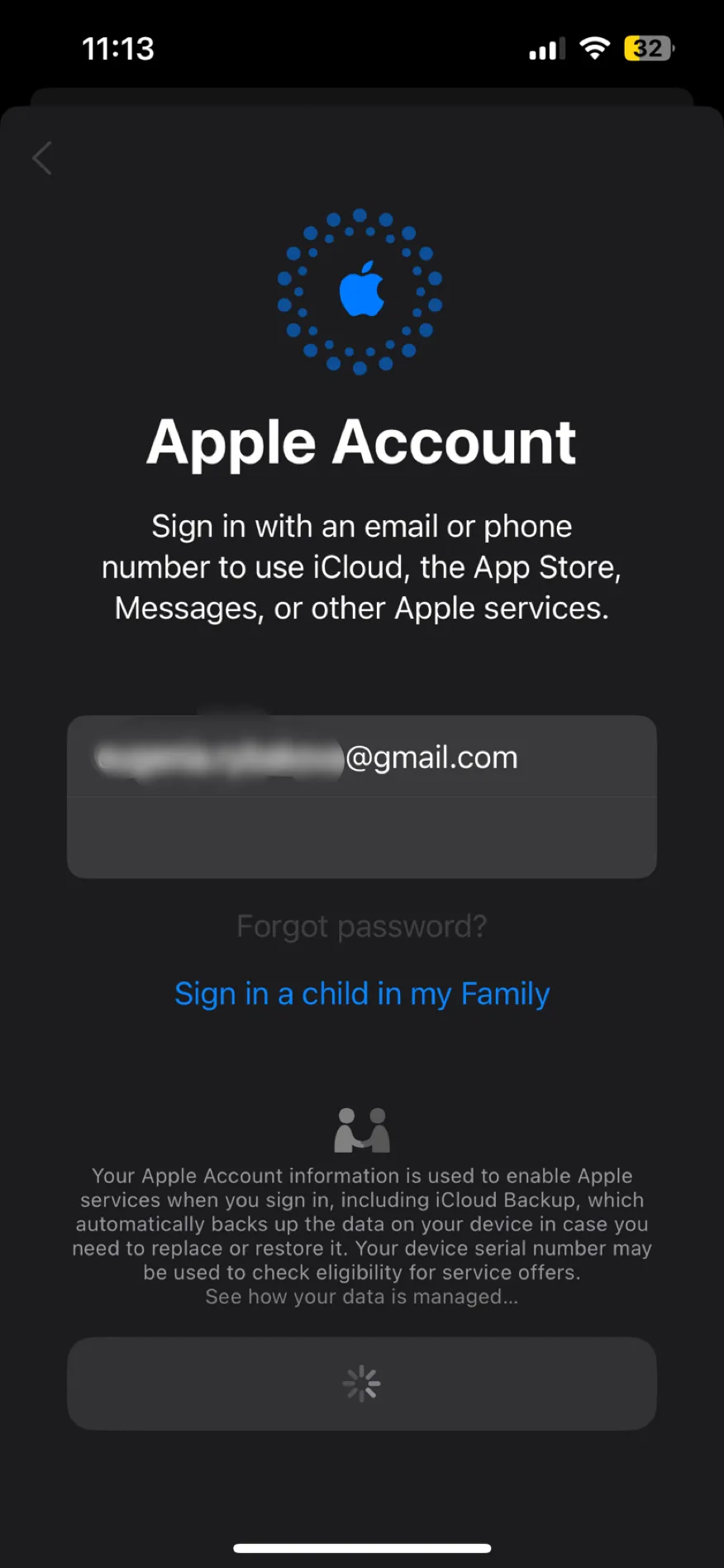Tap the loading continue button

coord(362,1384)
